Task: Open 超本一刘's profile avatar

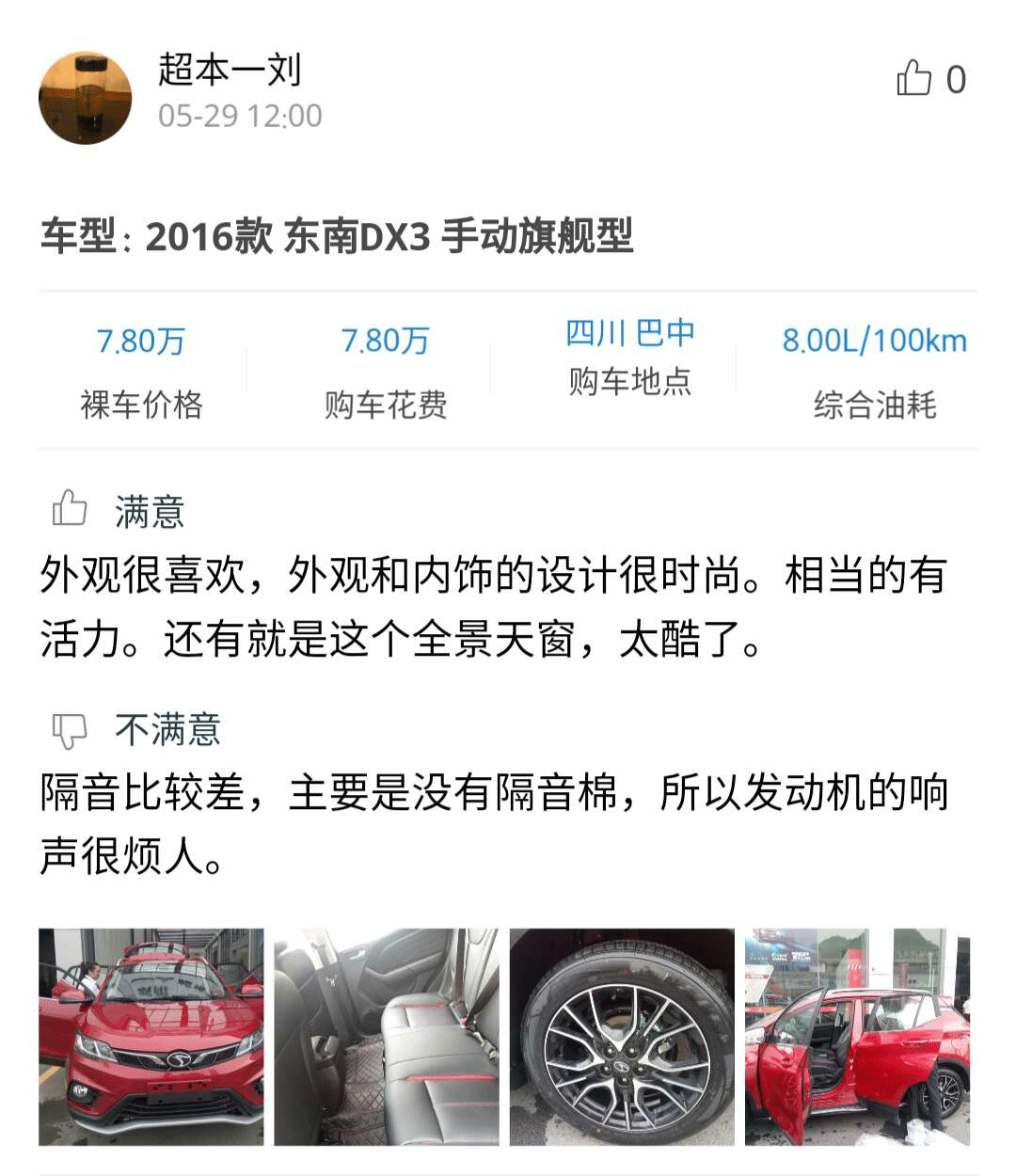Action: point(86,98)
